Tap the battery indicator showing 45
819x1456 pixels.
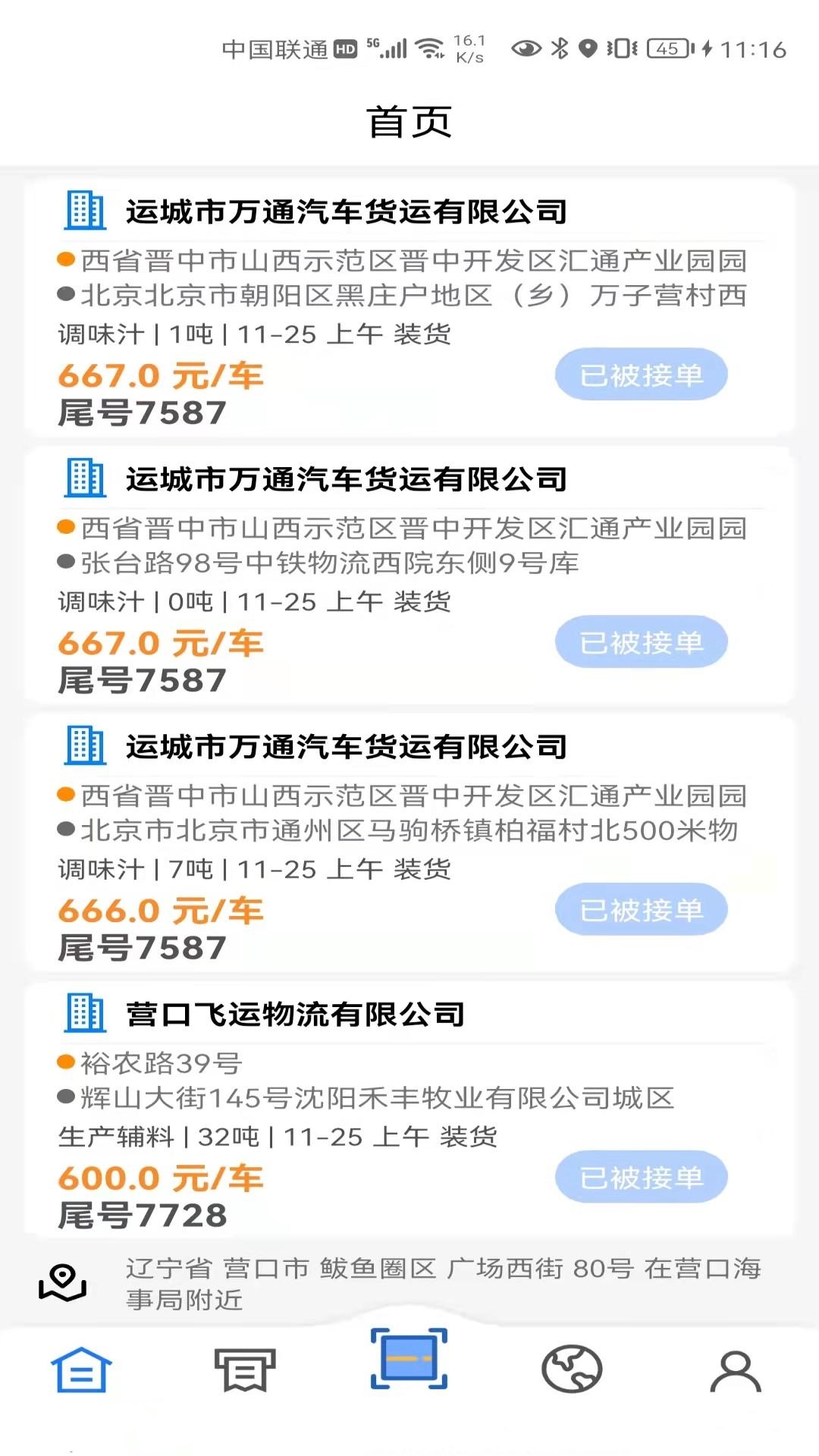click(666, 48)
